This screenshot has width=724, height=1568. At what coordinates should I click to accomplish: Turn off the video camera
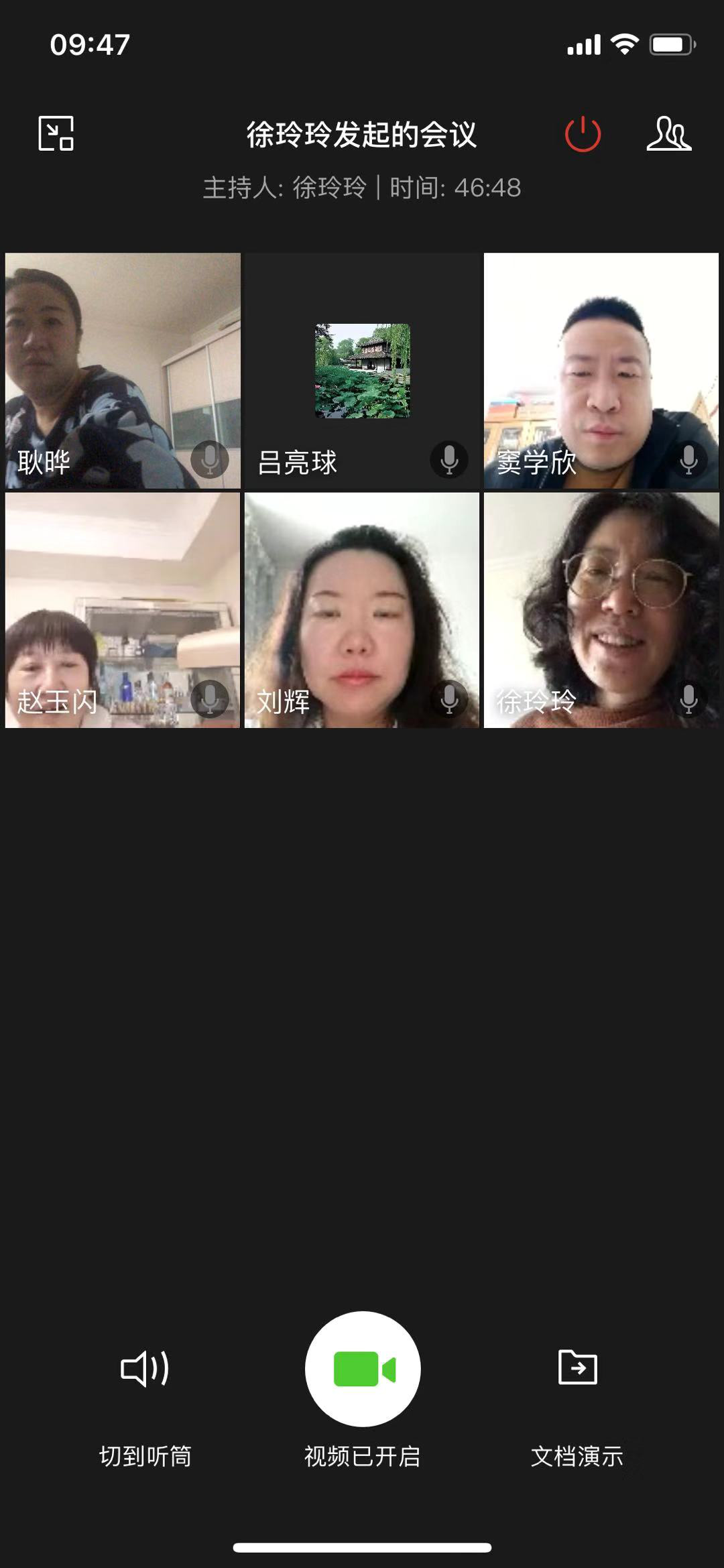(363, 1369)
